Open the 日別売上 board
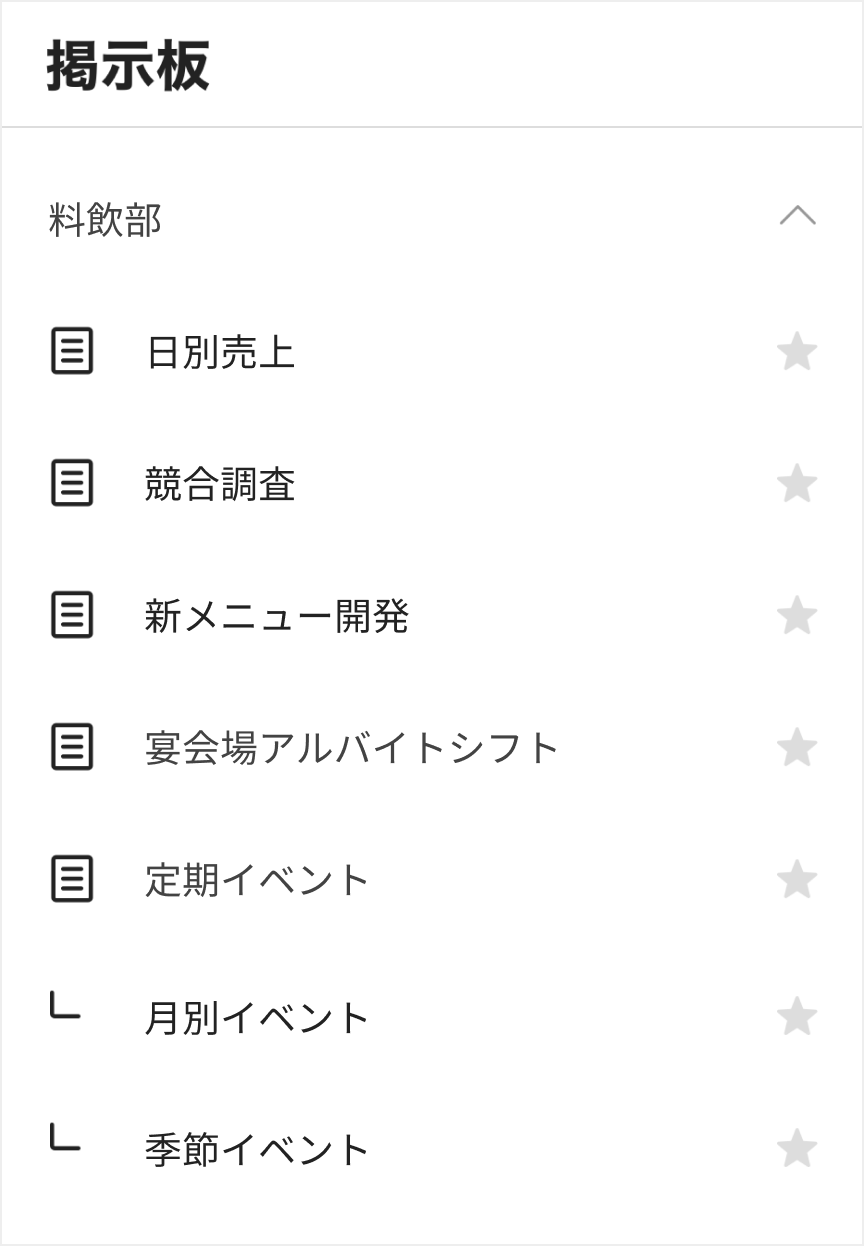864x1246 pixels. (x=220, y=353)
